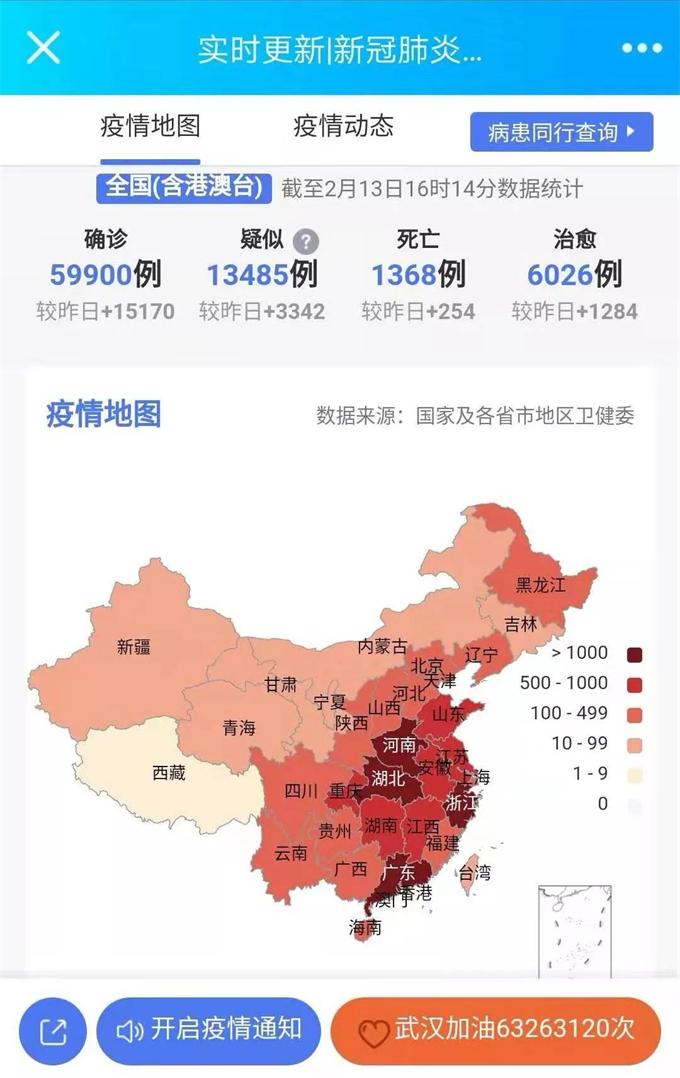
Task: Open 病患同行查询 lookup
Action: coord(561,132)
